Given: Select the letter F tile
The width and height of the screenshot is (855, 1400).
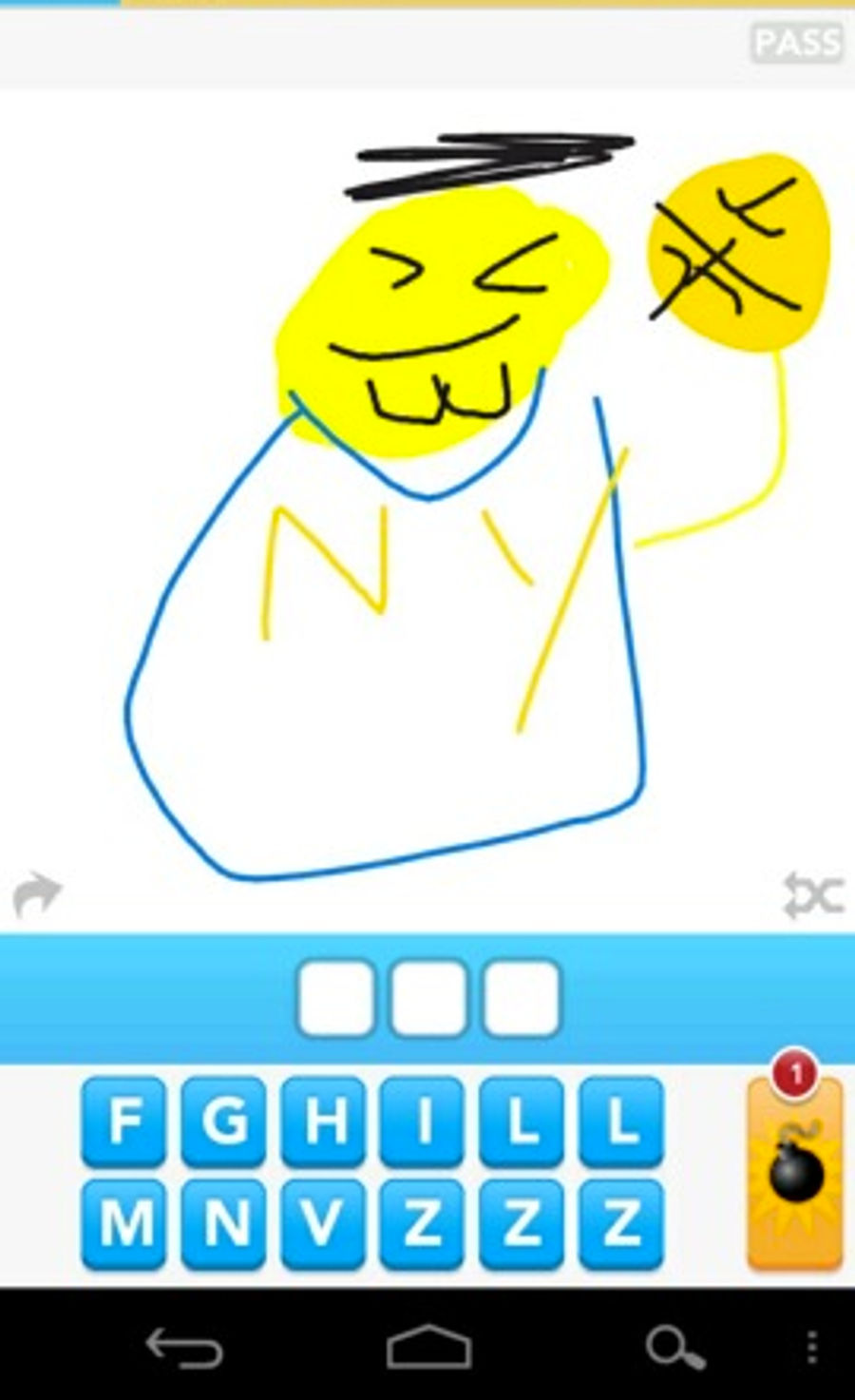Looking at the screenshot, I should 123,1122.
